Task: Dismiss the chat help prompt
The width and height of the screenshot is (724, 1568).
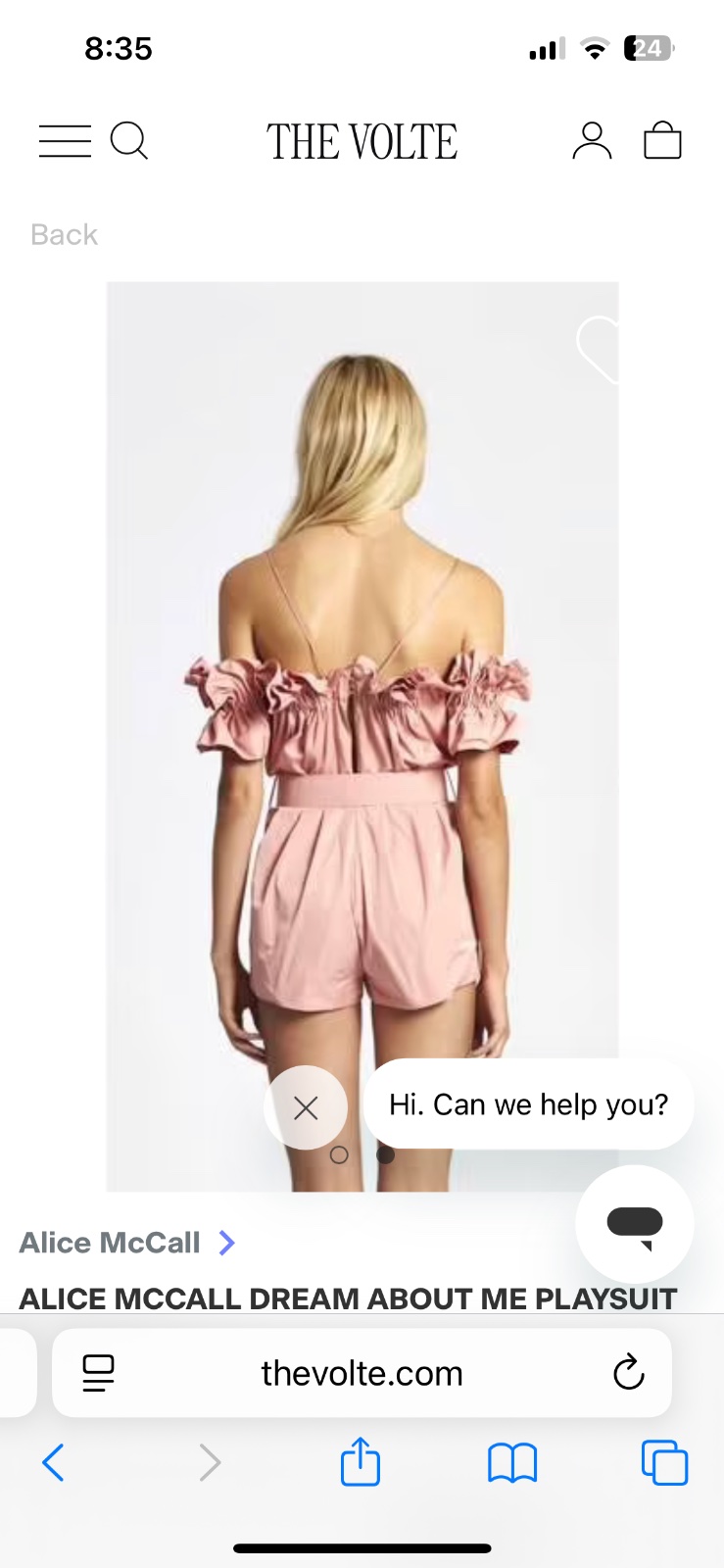Action: 306,1107
